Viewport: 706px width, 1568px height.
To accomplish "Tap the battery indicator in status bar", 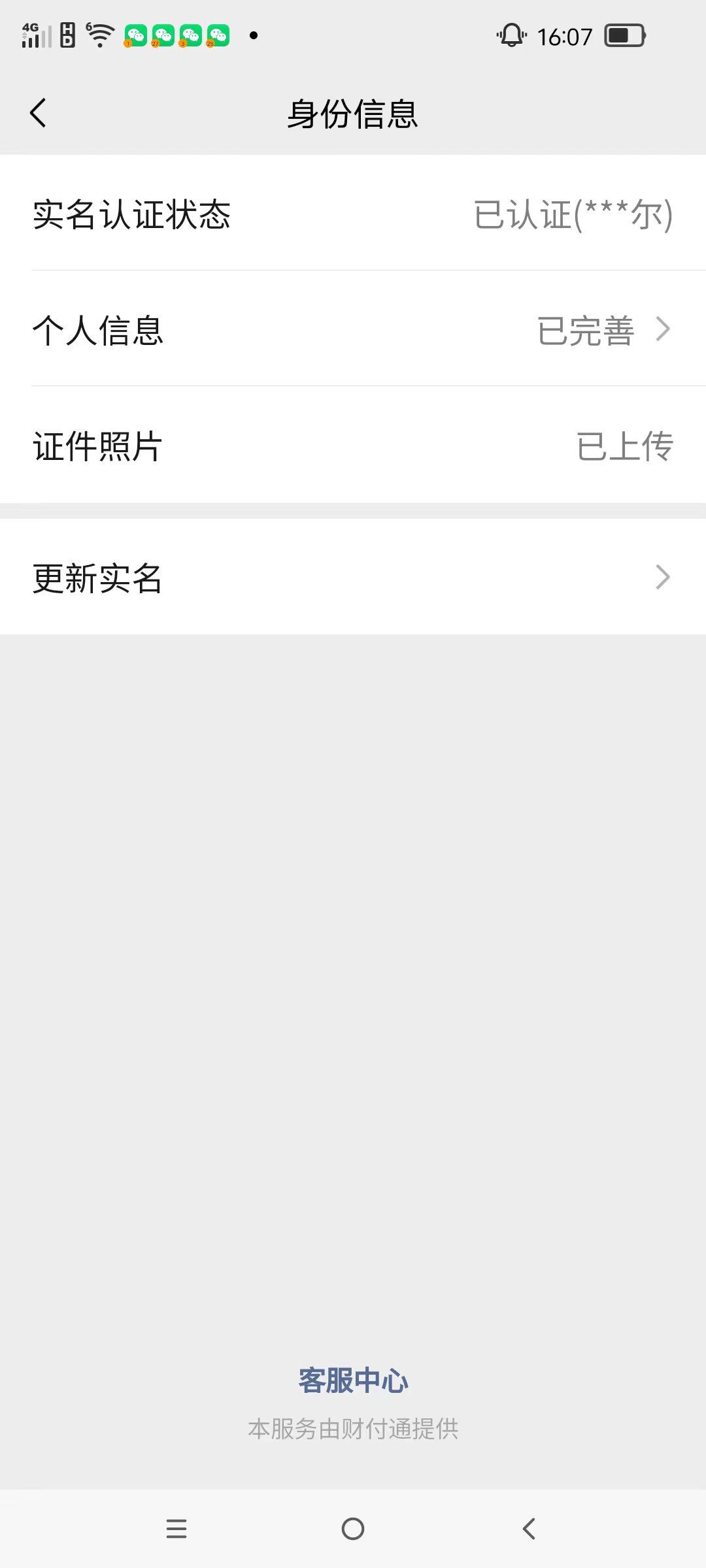I will click(x=624, y=36).
